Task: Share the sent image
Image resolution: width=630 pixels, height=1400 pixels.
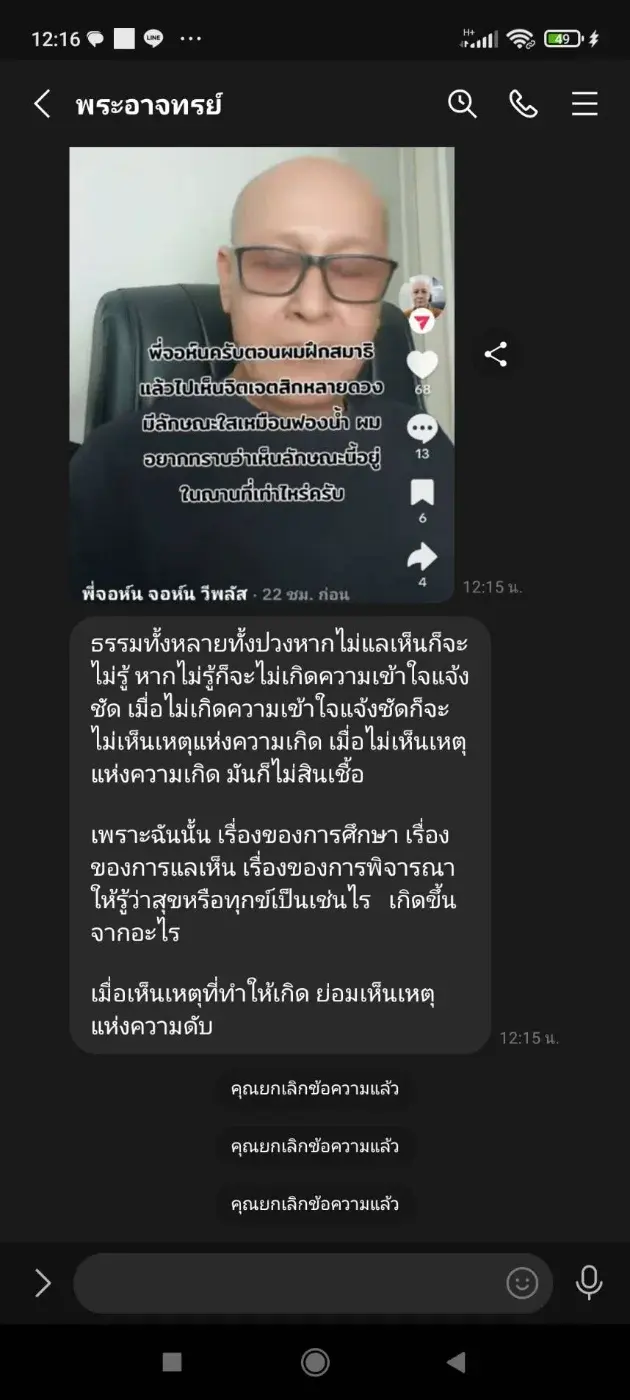Action: pos(496,354)
